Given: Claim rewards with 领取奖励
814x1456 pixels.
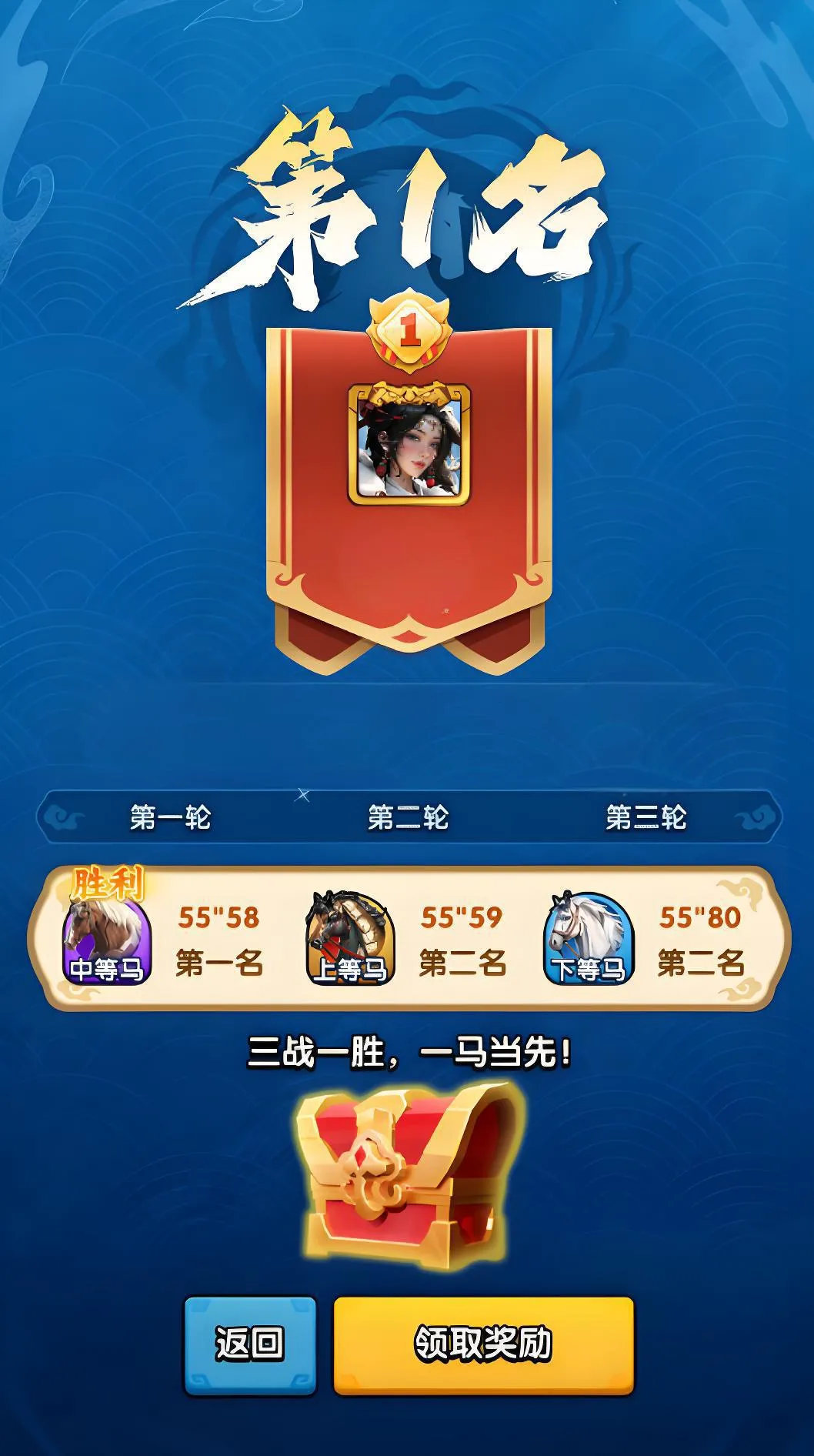Looking at the screenshot, I should 483,1344.
